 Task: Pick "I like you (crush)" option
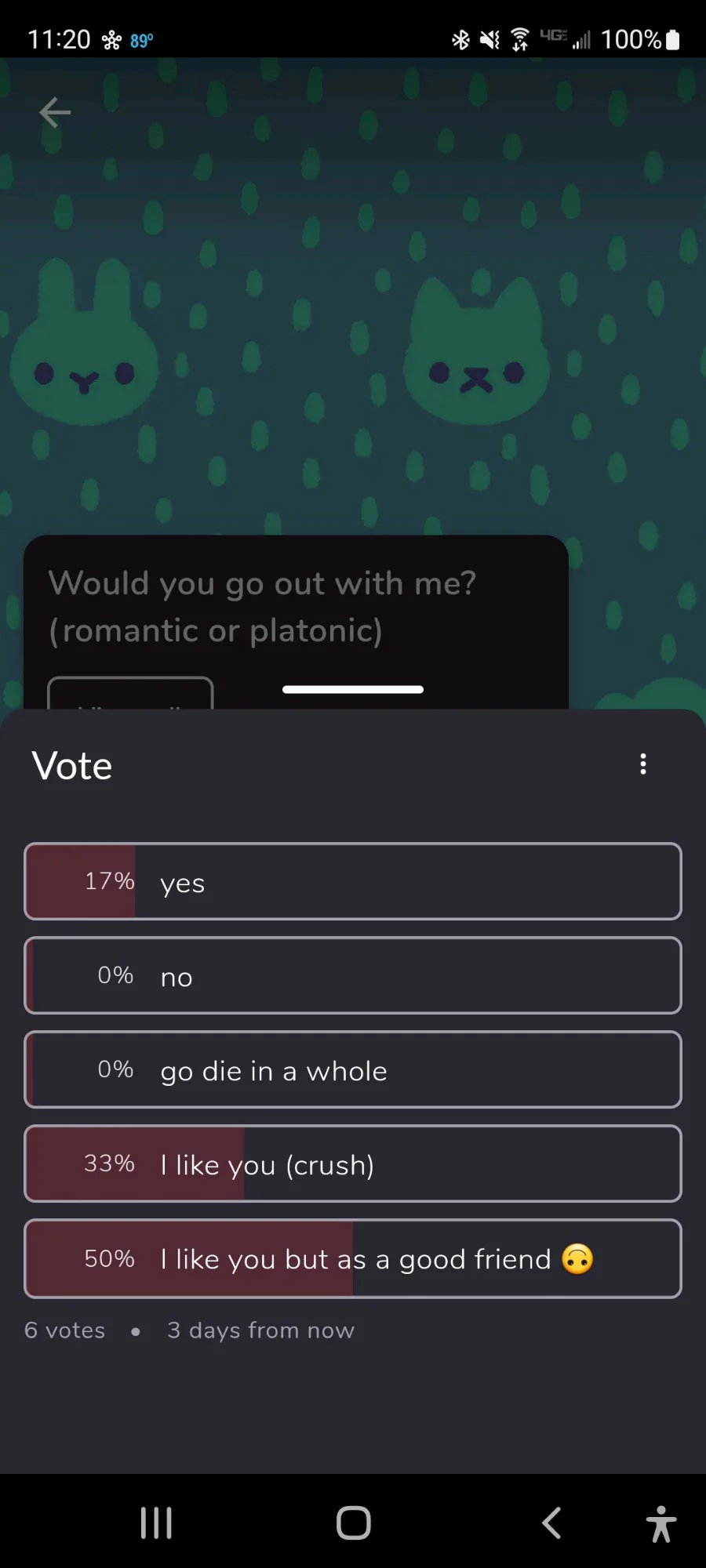coord(353,1163)
